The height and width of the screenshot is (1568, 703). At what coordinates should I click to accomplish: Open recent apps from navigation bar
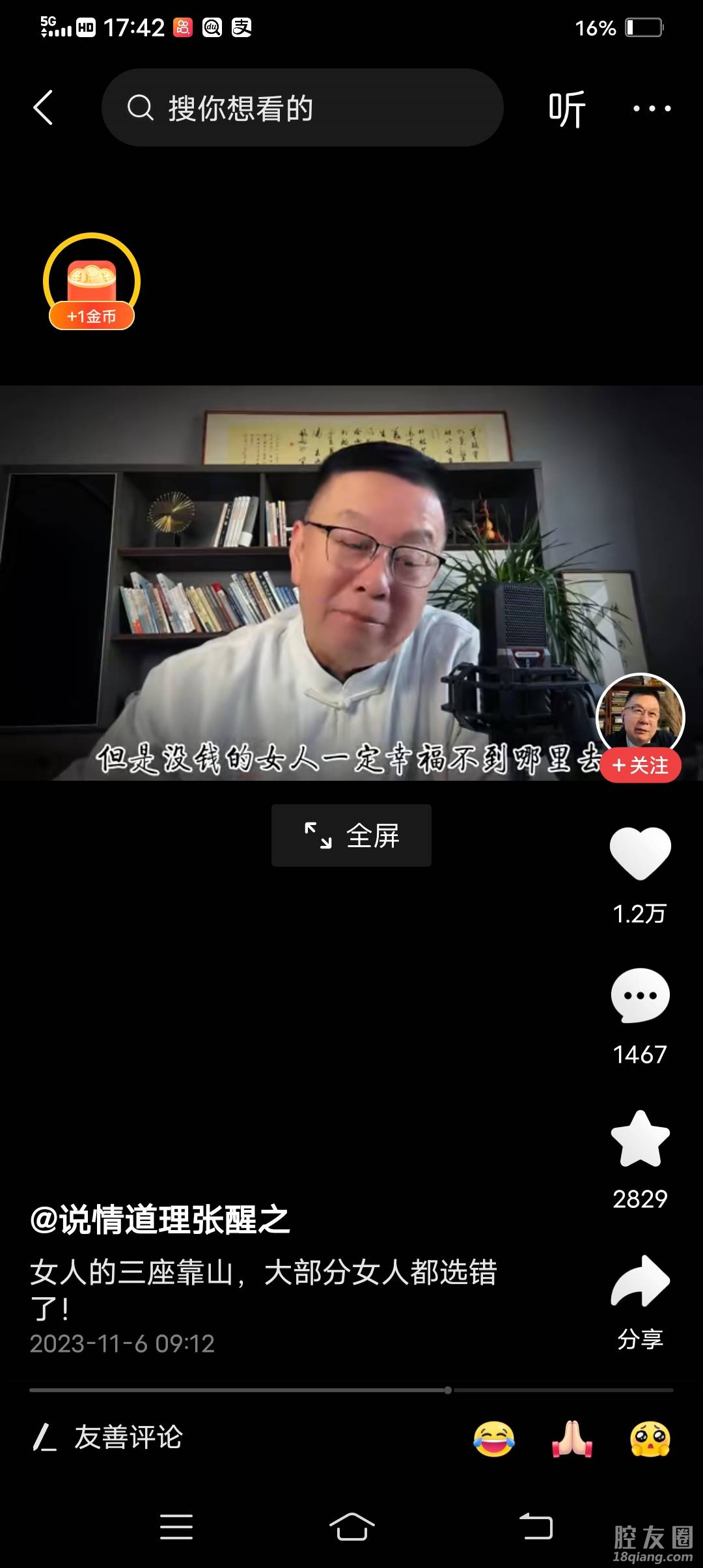click(176, 1527)
